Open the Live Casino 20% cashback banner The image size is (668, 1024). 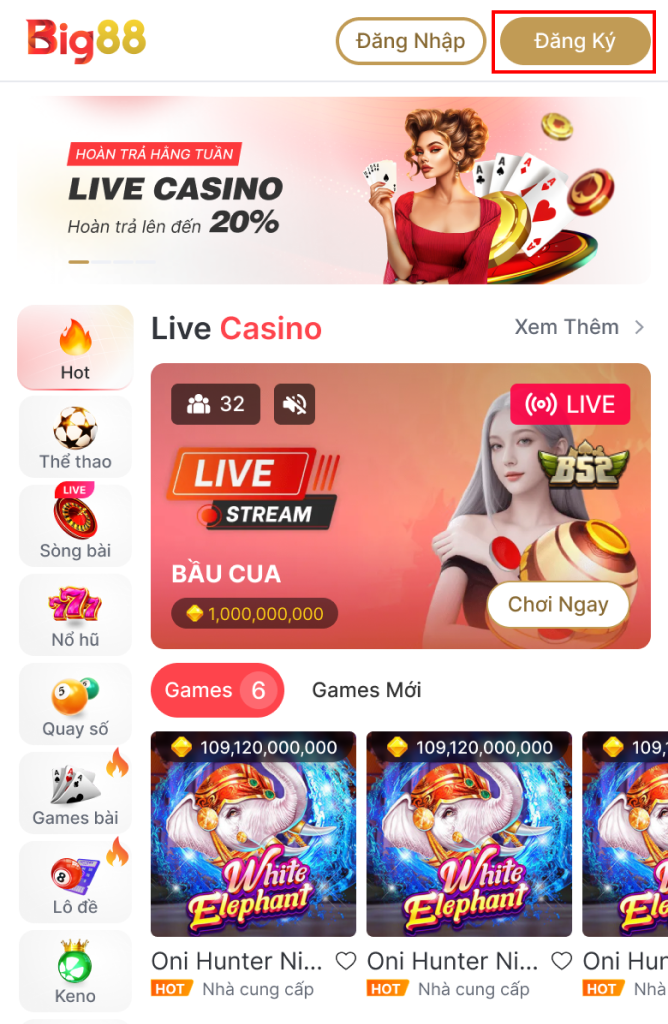point(334,190)
